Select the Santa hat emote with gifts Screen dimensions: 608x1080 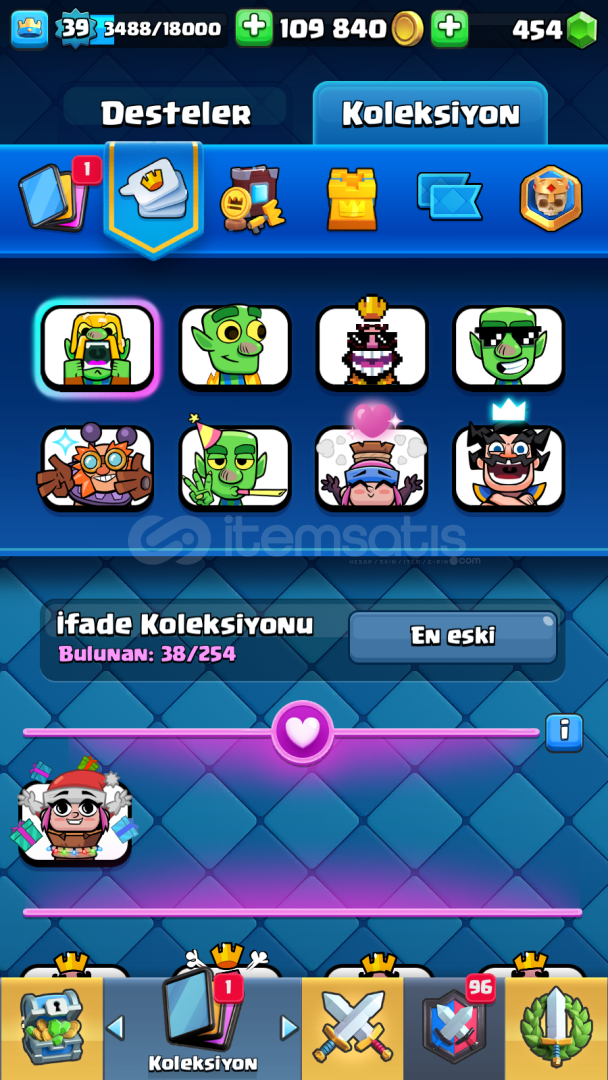74,811
